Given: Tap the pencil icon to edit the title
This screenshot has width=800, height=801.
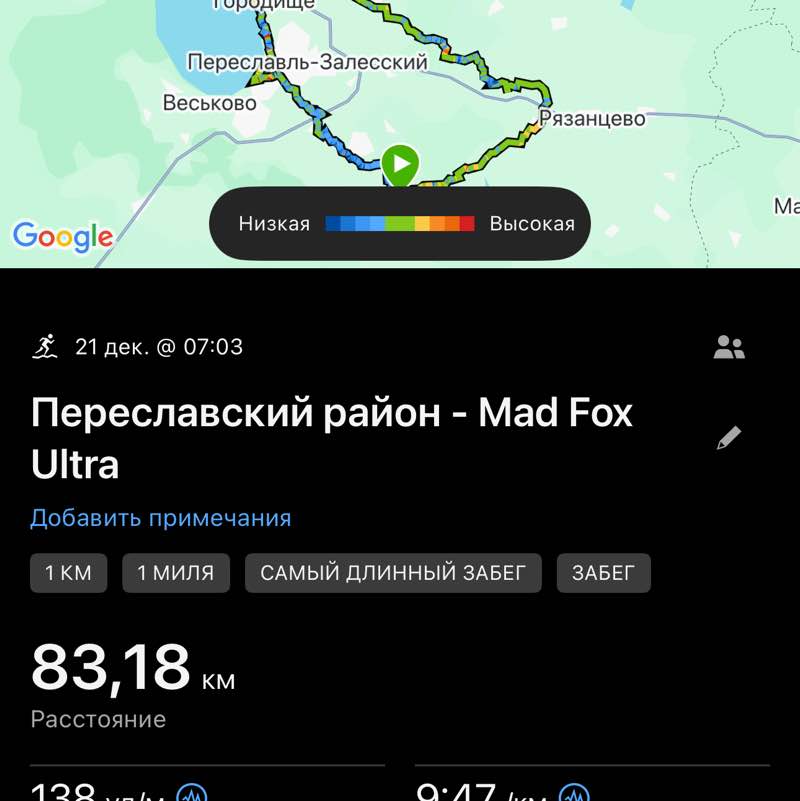Looking at the screenshot, I should pyautogui.click(x=731, y=435).
